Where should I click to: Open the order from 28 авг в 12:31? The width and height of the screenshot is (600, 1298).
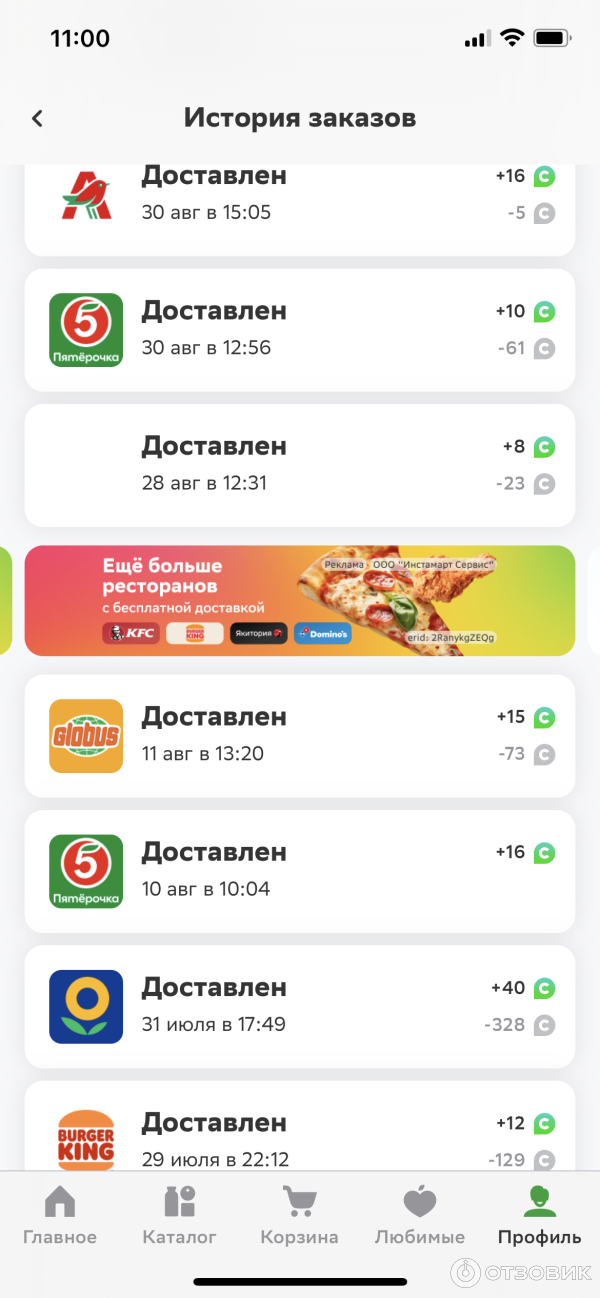coord(300,465)
